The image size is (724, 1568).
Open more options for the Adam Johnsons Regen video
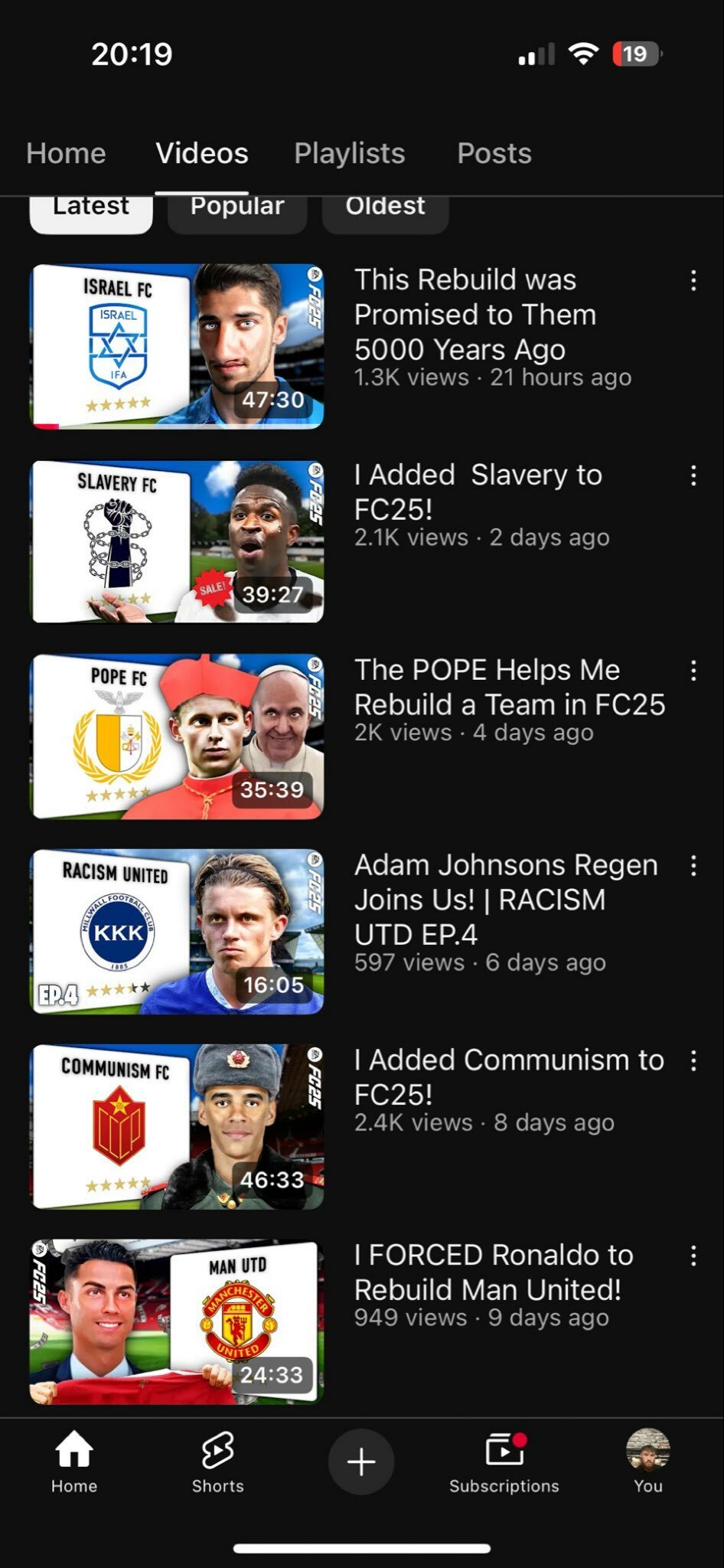[x=693, y=866]
